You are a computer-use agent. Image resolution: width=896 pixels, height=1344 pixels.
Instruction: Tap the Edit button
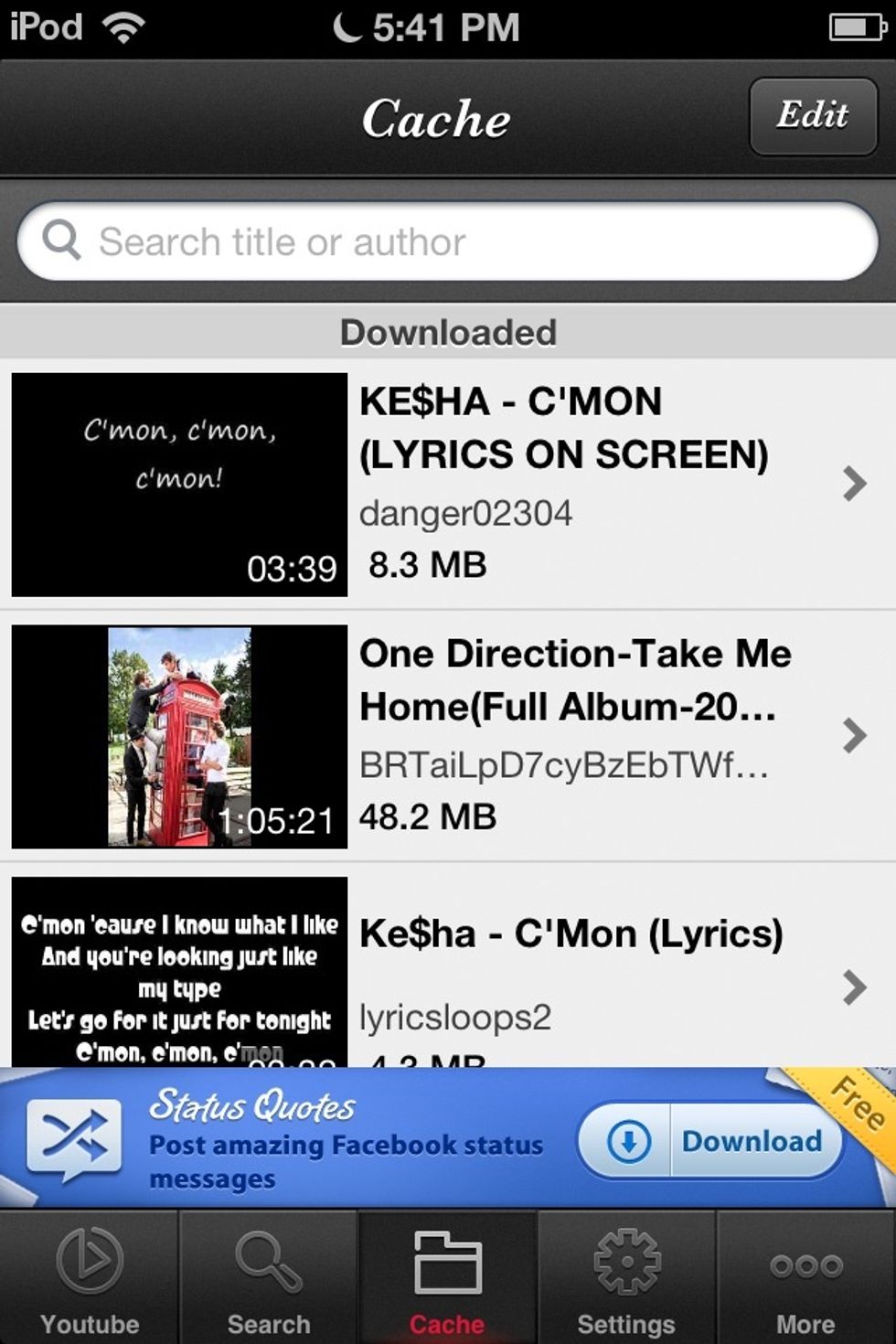click(x=812, y=116)
